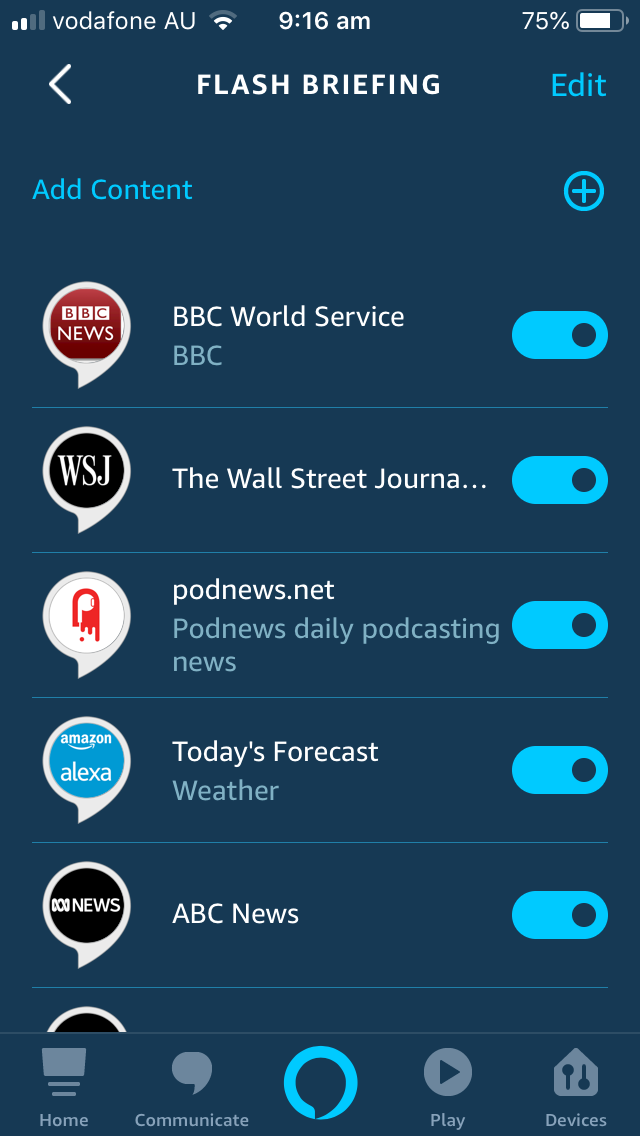This screenshot has height=1136, width=640.
Task: Toggle off podnews.net briefing
Action: tap(560, 625)
